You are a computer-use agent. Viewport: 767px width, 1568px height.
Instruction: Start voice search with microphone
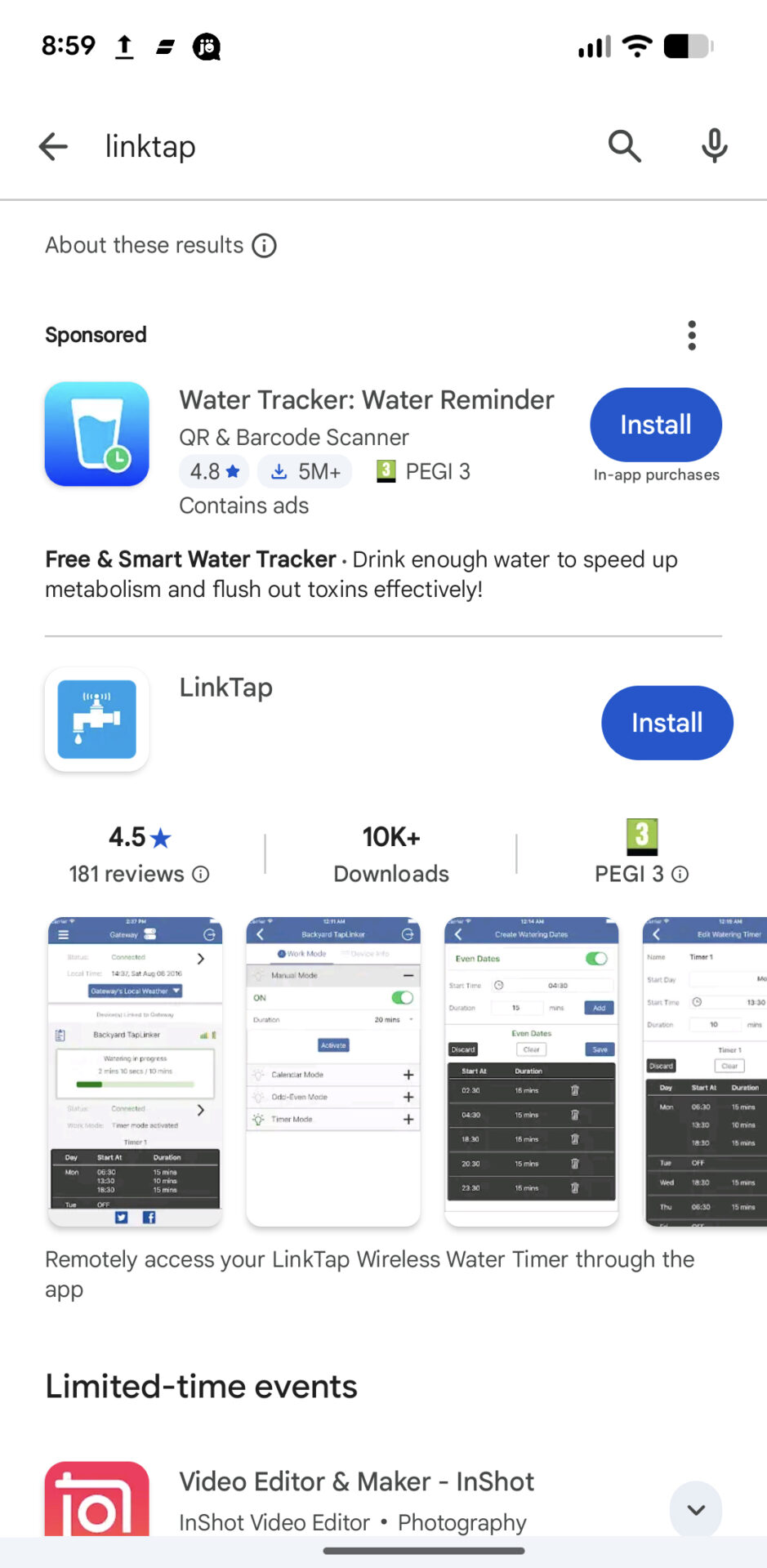[714, 147]
